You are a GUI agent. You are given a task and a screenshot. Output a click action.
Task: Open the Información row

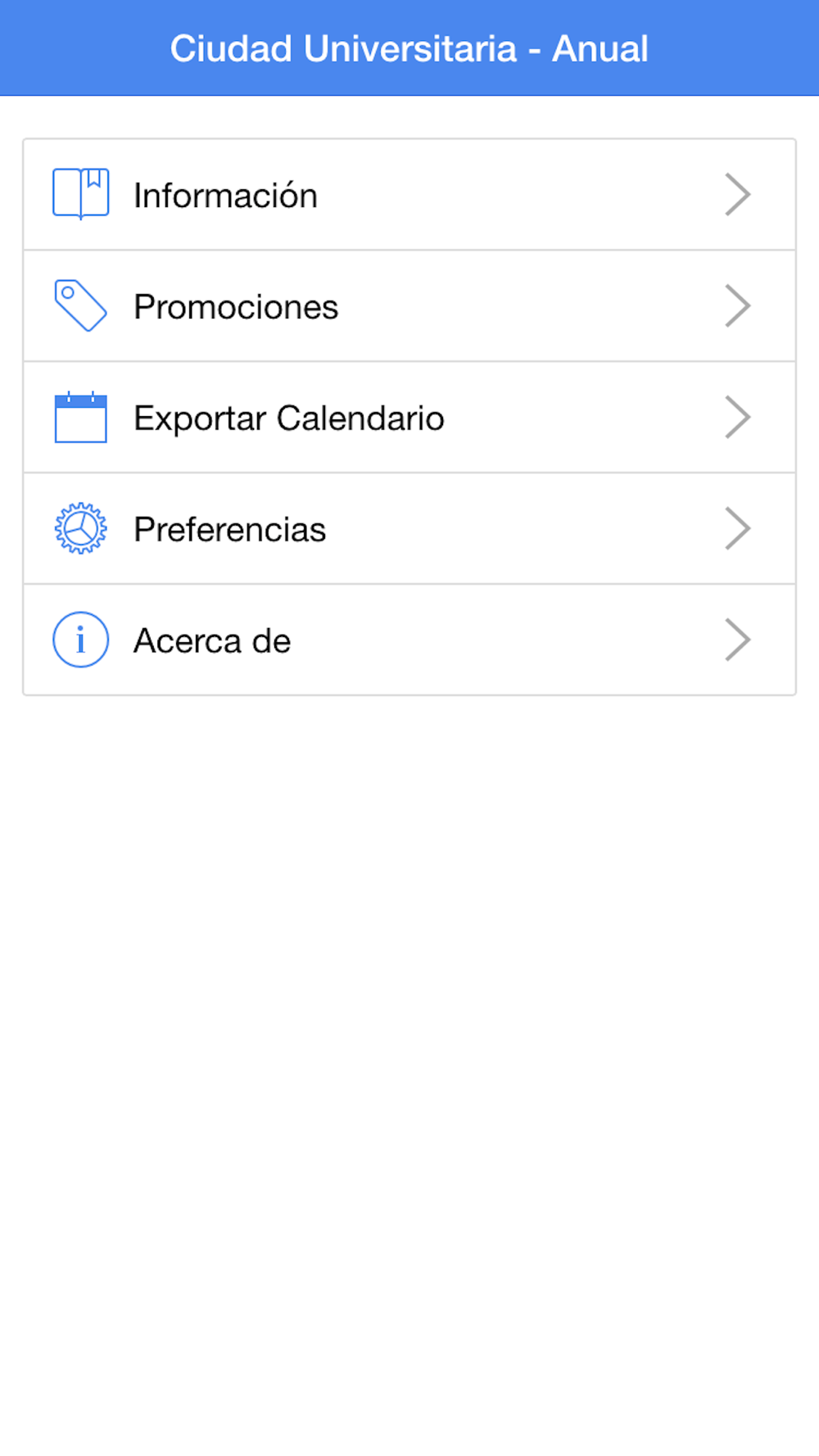pyautogui.click(x=409, y=195)
